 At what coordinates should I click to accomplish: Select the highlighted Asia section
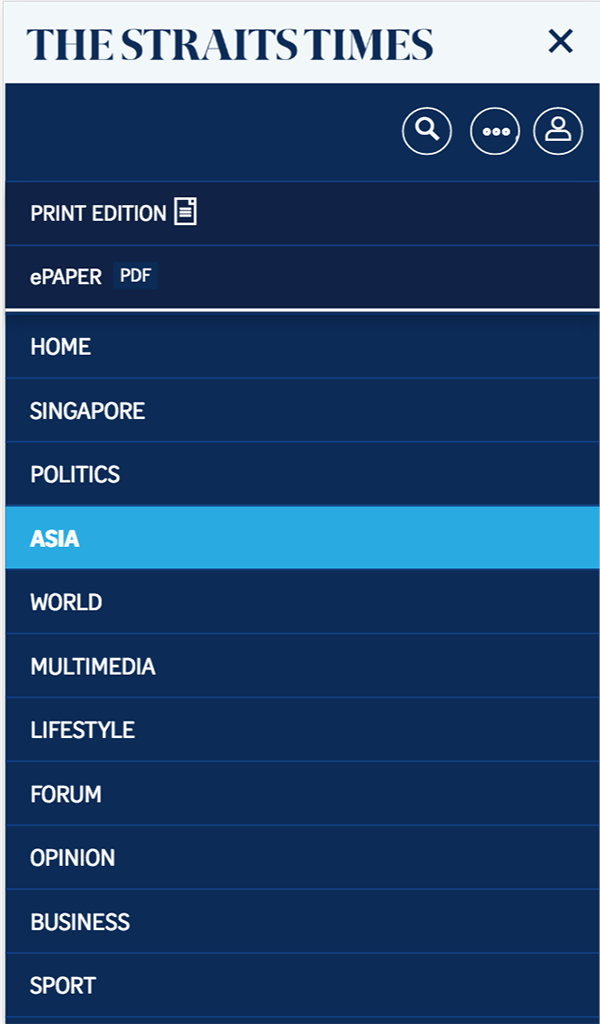[x=55, y=539]
